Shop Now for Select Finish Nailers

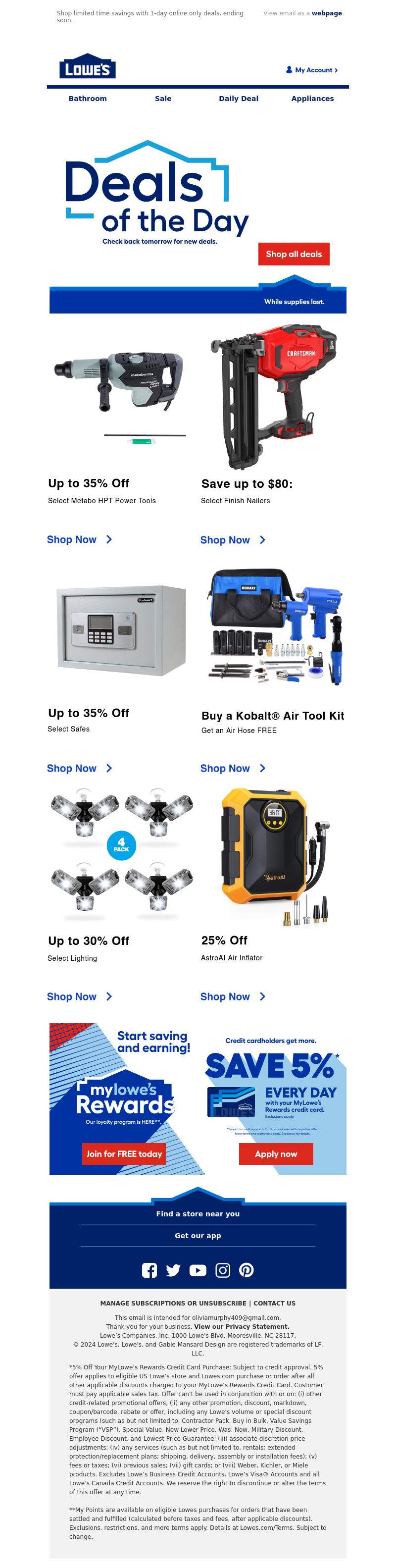232,540
